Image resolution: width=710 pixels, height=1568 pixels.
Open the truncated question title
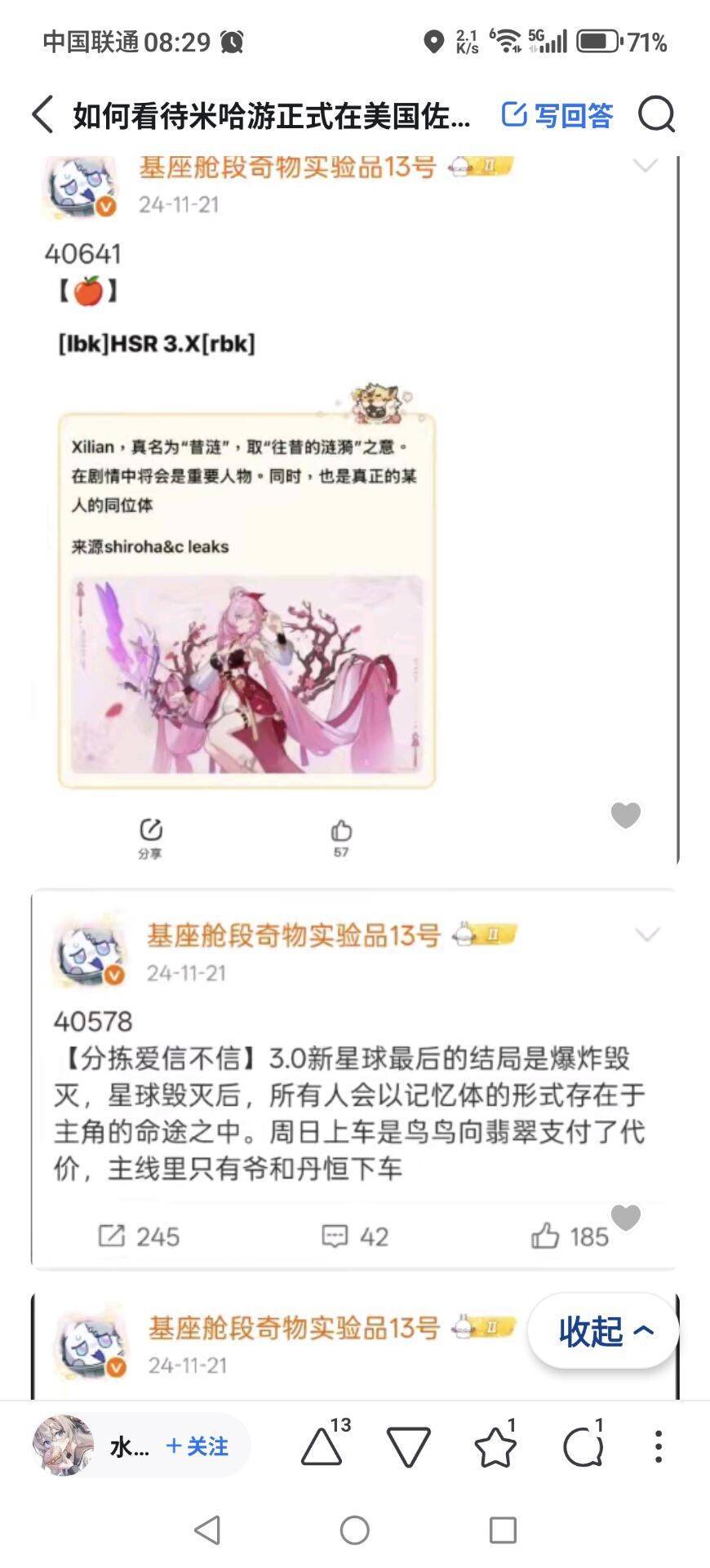click(x=269, y=114)
